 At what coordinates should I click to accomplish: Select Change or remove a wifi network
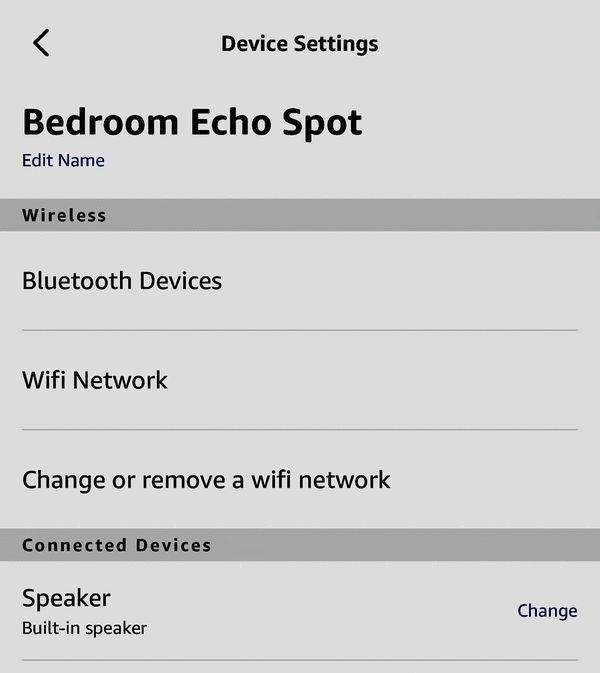(206, 480)
